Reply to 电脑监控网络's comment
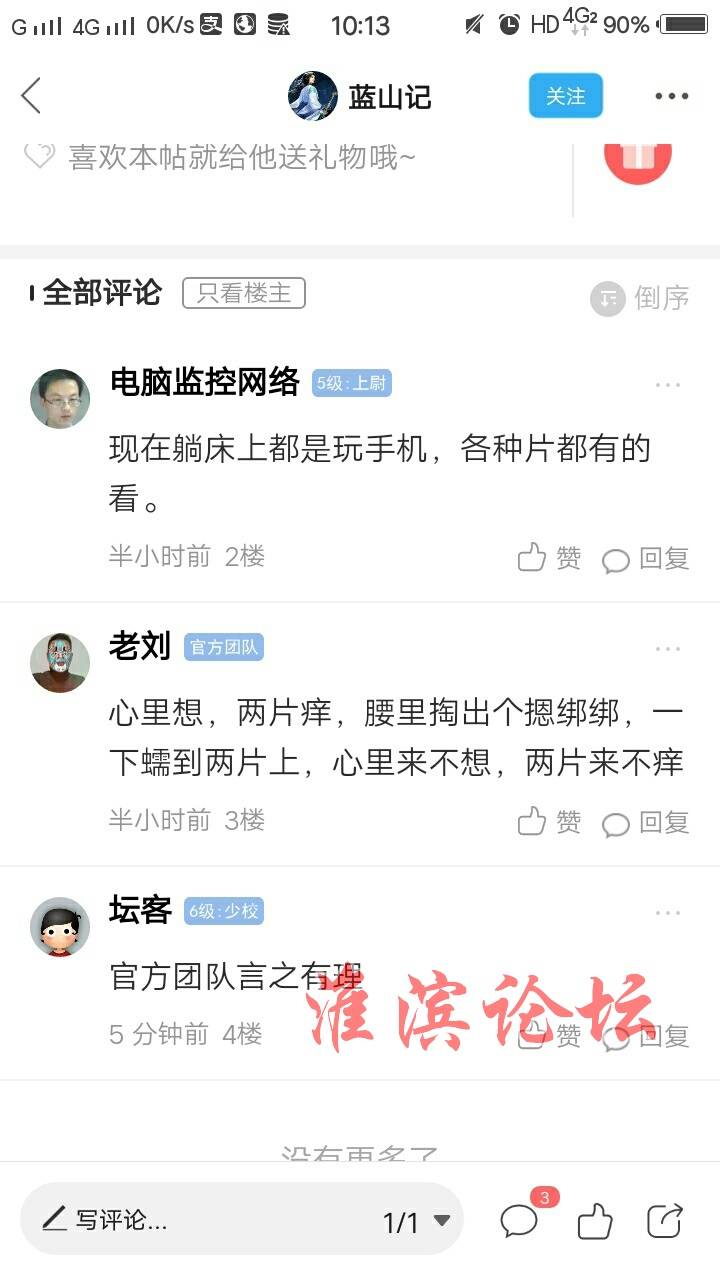720x1280 pixels. [646, 558]
